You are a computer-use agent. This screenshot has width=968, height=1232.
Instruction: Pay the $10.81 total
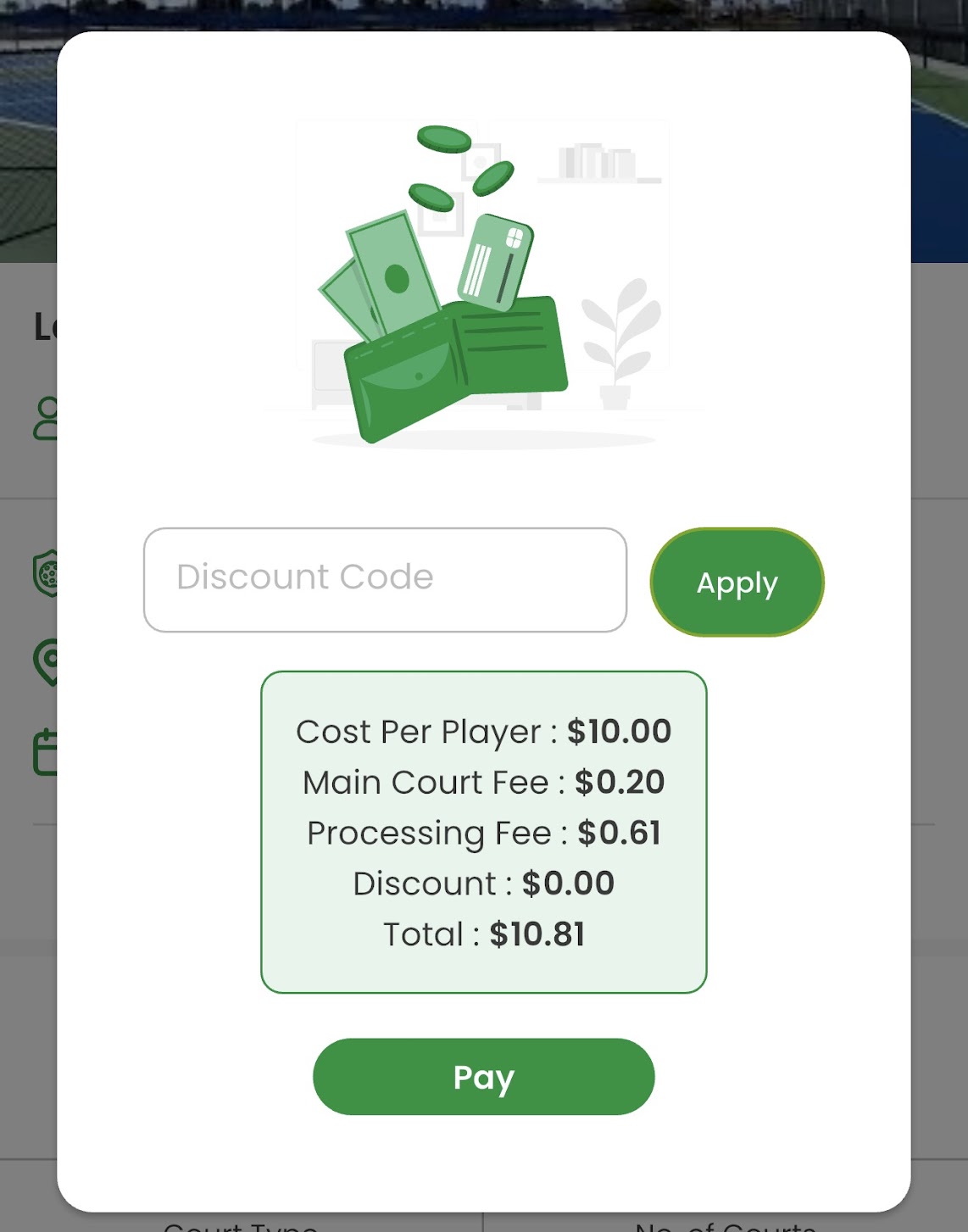tap(483, 1076)
